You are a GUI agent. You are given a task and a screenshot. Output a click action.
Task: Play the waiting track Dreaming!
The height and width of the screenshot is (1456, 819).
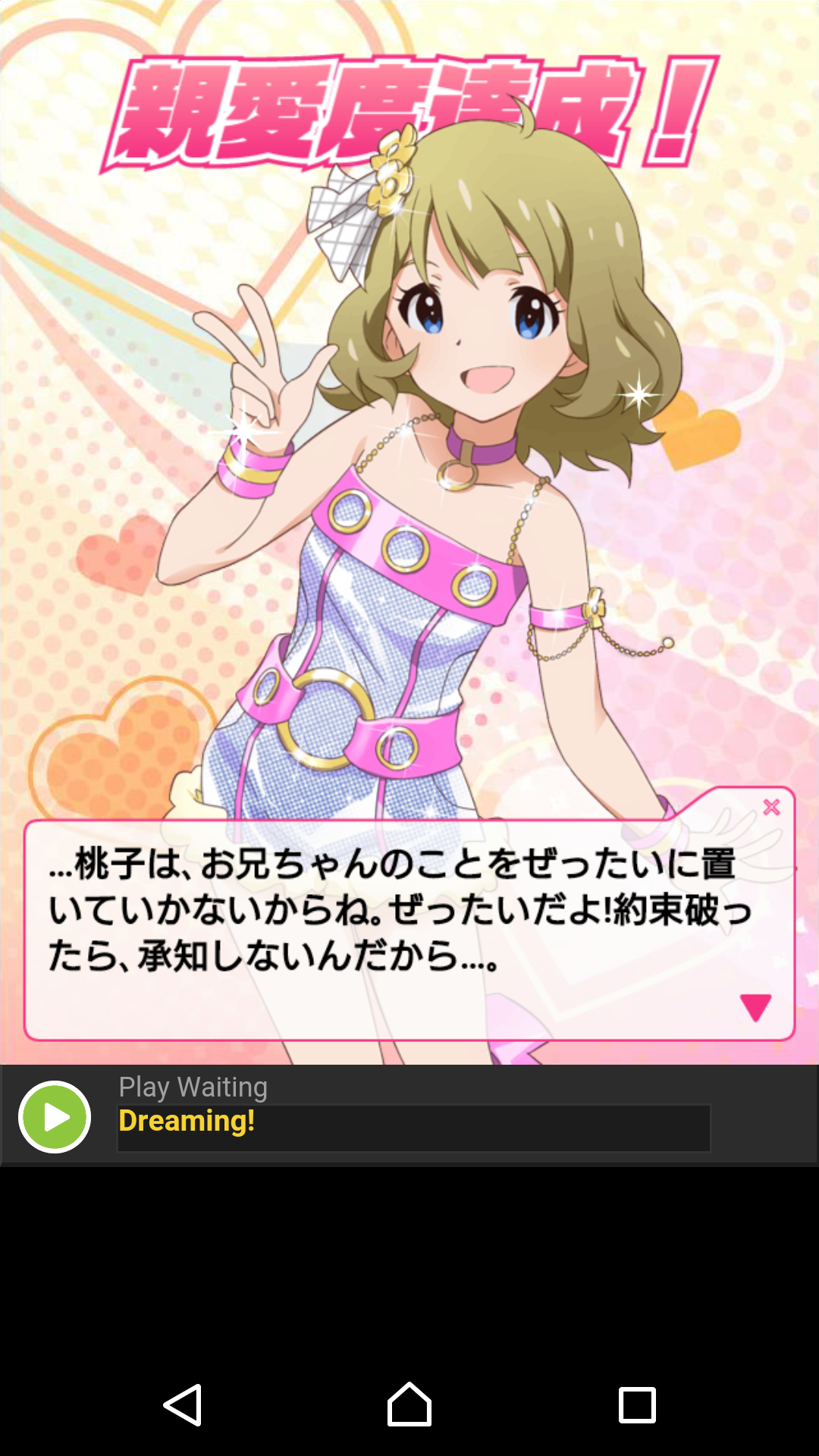55,1117
